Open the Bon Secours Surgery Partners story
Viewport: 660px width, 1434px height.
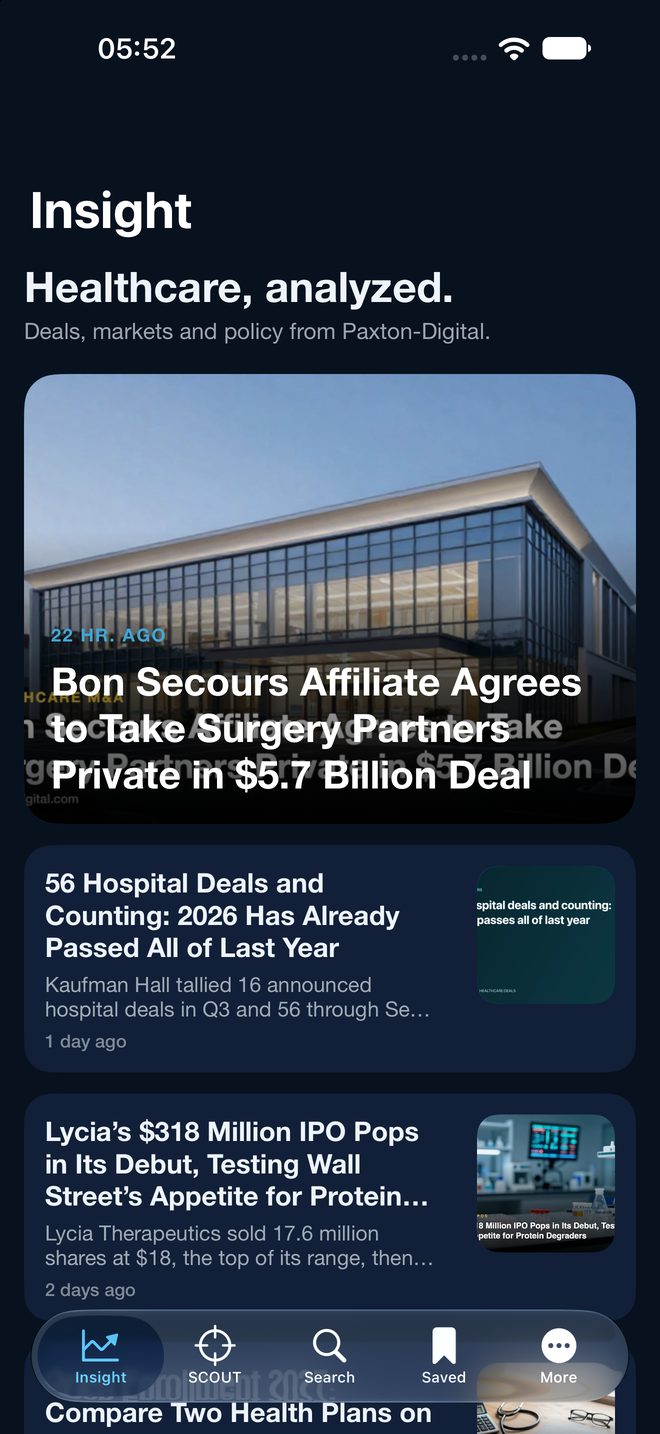[x=330, y=598]
